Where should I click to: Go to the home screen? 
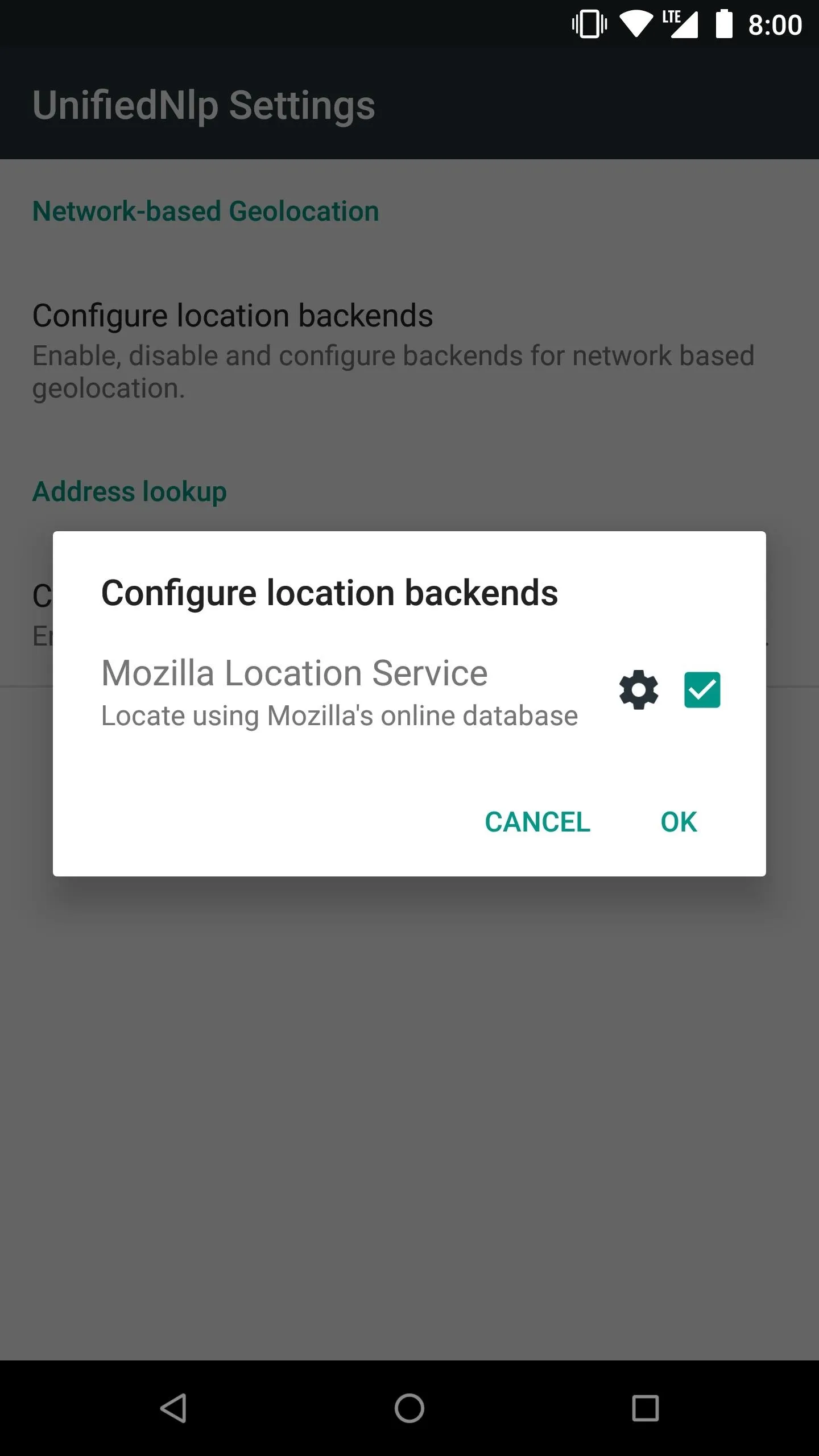[x=409, y=1408]
